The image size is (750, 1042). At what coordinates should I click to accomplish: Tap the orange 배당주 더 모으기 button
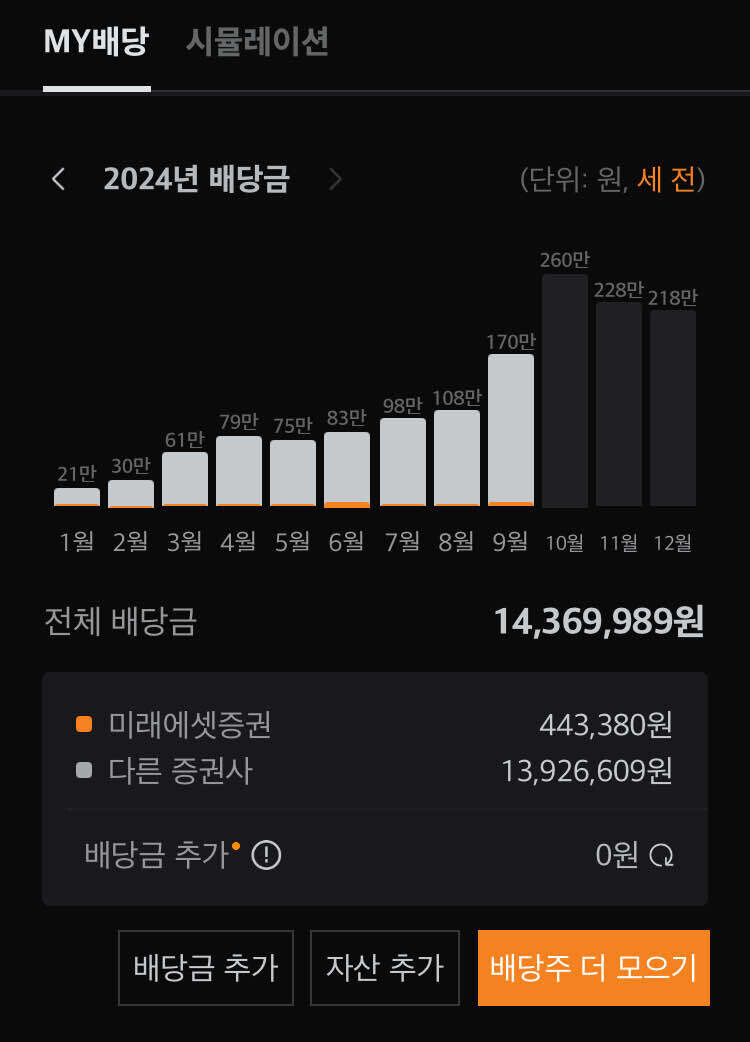(594, 967)
